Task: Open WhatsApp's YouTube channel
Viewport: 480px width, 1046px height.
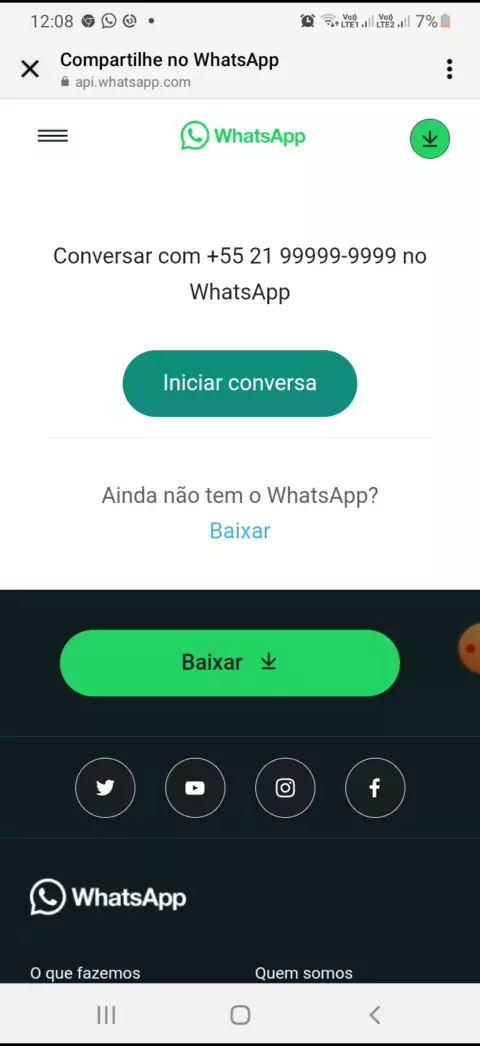Action: (x=195, y=788)
